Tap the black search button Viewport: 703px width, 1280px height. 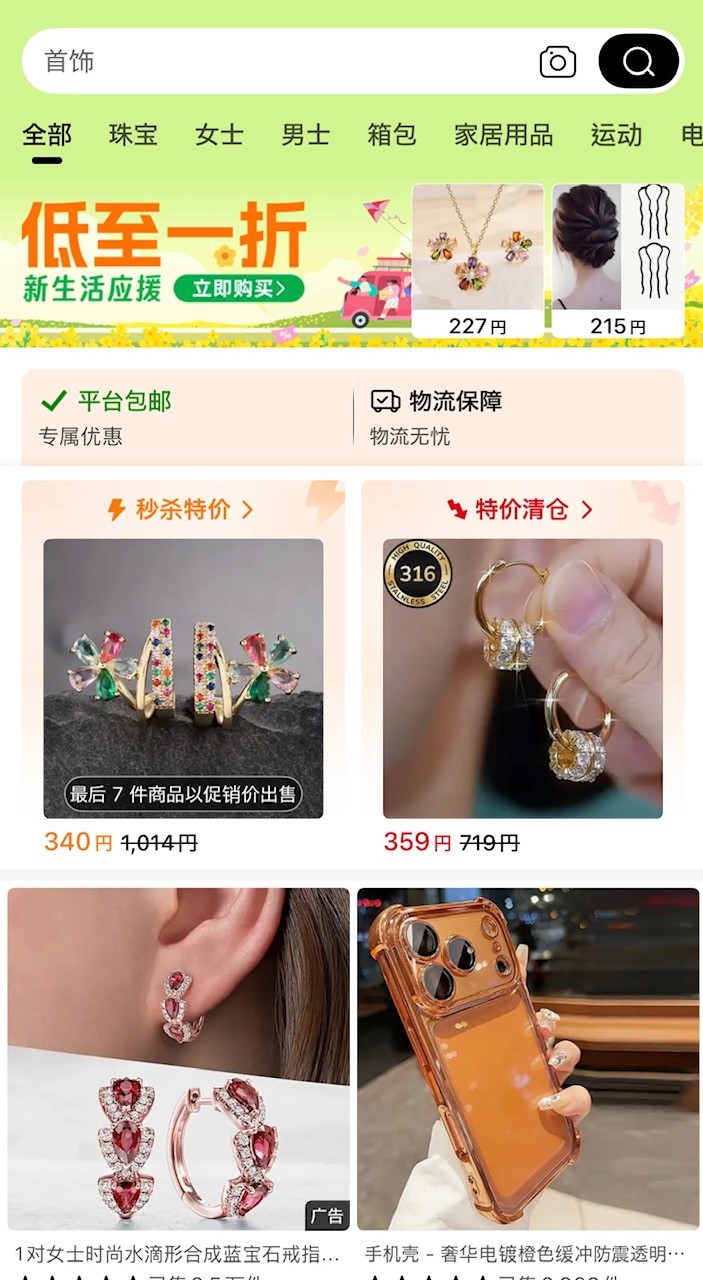point(638,61)
